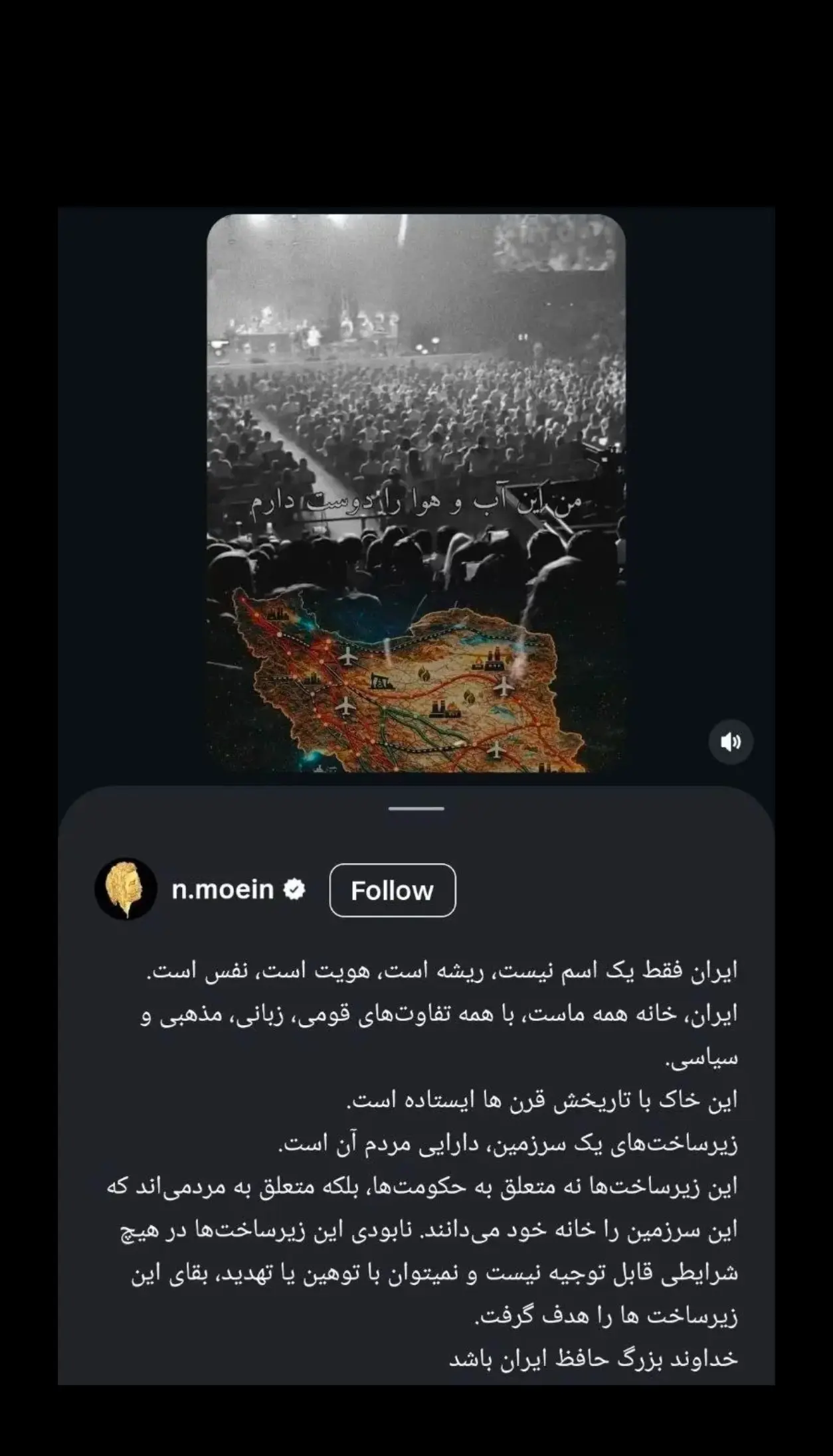
Task: Mute the video sound
Action: 731,742
